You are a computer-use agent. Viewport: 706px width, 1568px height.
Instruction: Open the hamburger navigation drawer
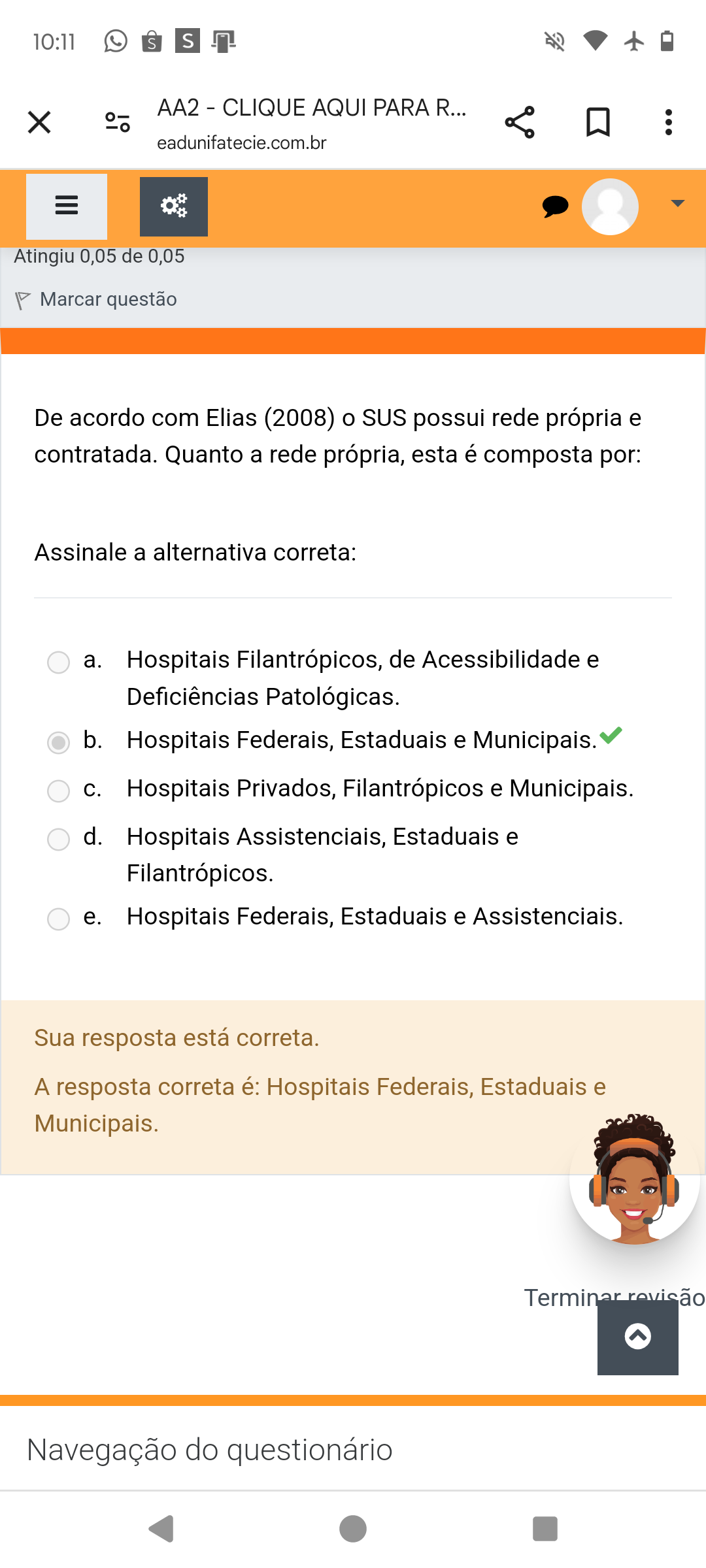pyautogui.click(x=67, y=206)
